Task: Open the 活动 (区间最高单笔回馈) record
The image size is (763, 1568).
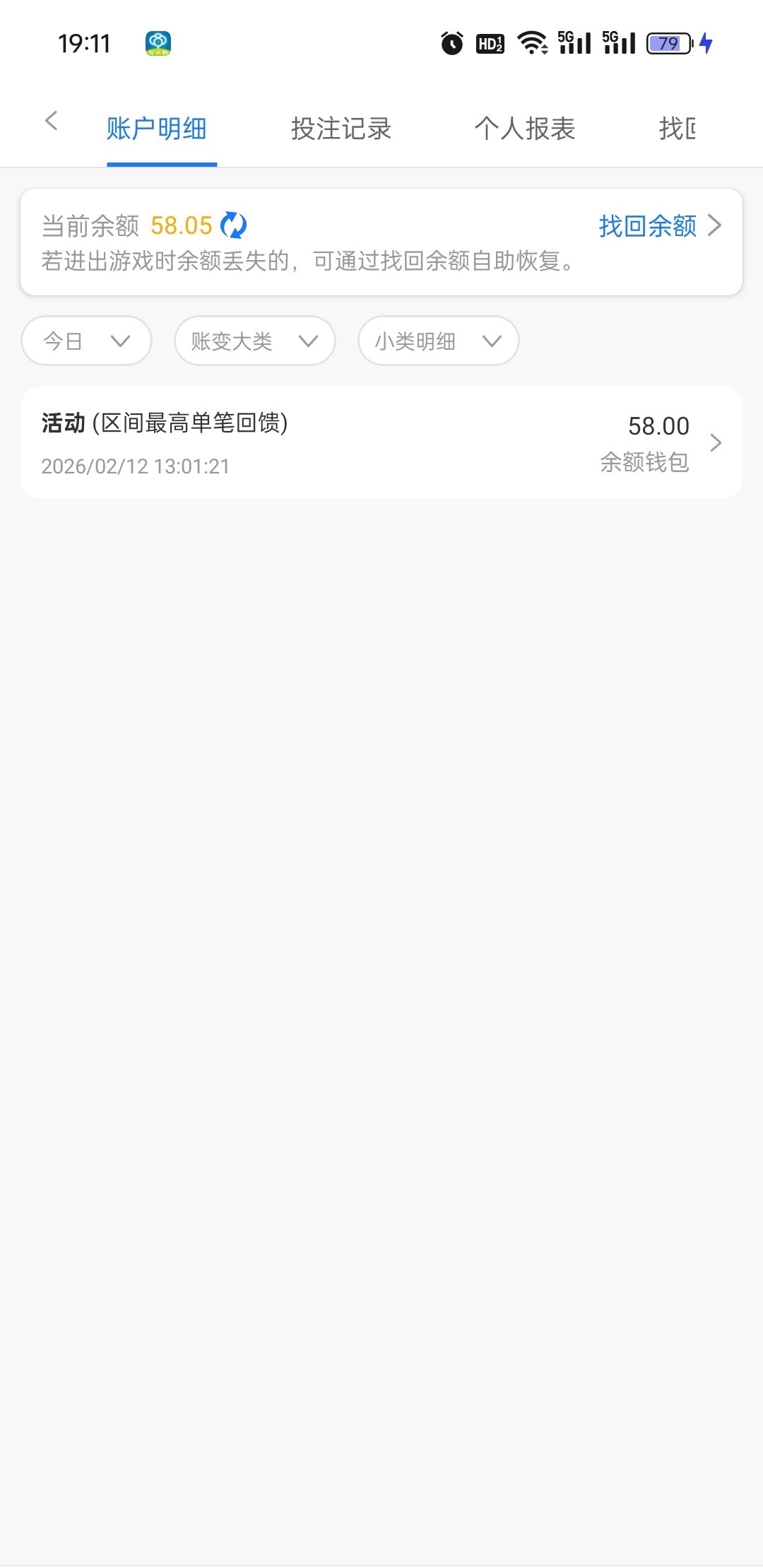Action: point(381,443)
